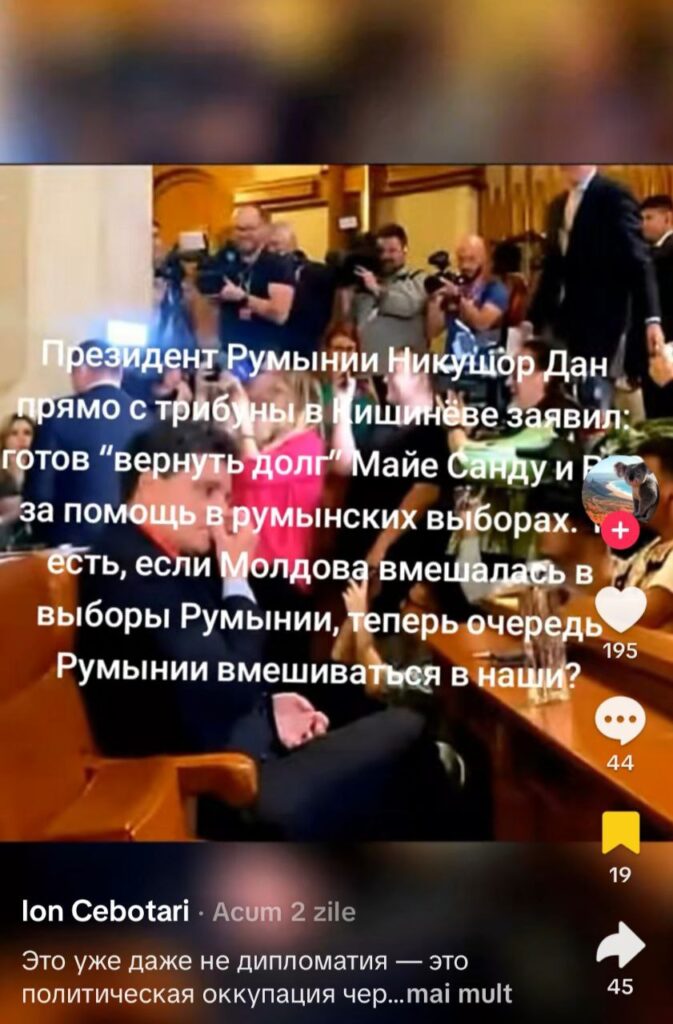Open the comments bubble
This screenshot has height=1024, width=673.
pos(620,720)
